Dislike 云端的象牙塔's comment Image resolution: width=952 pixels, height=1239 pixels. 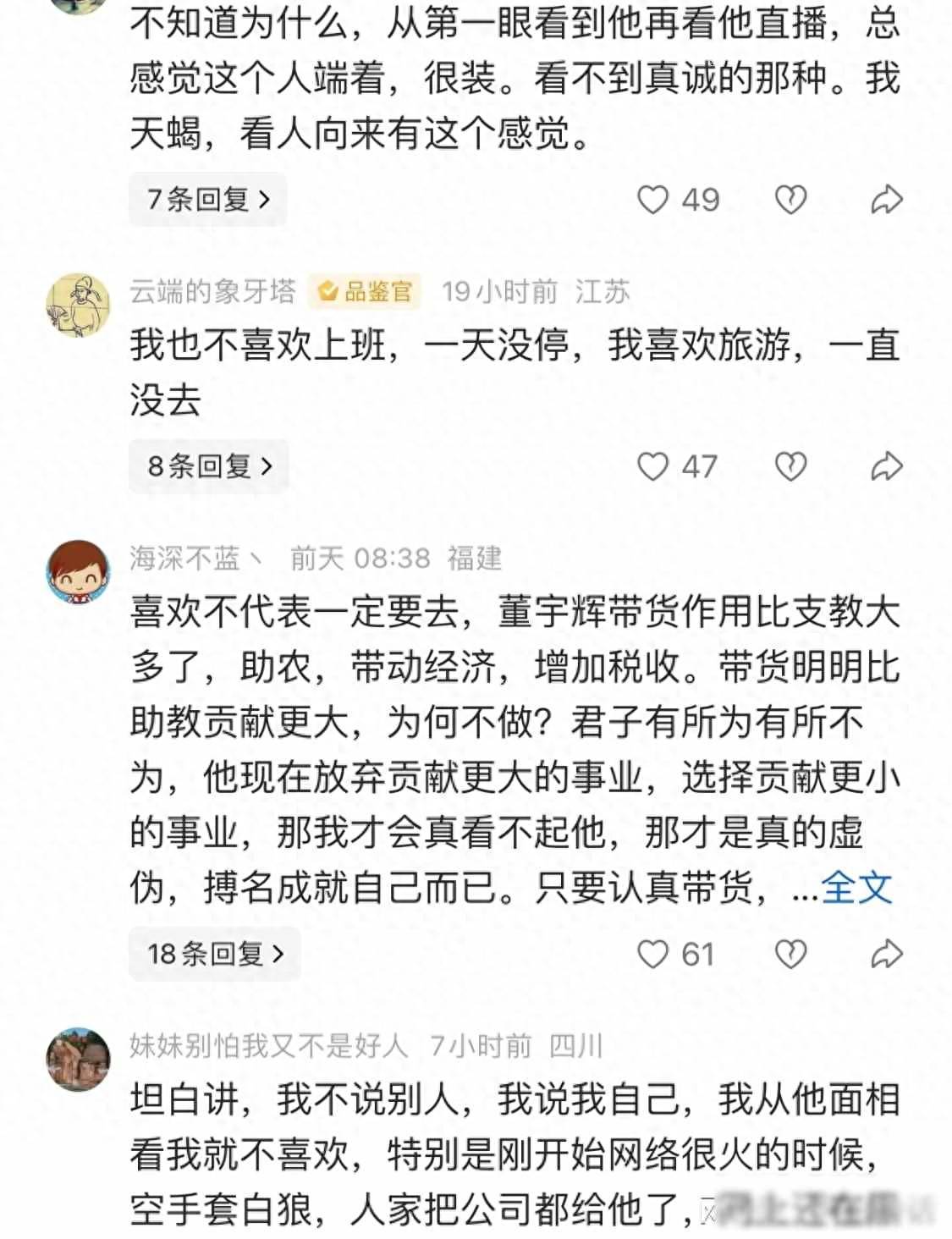(790, 466)
